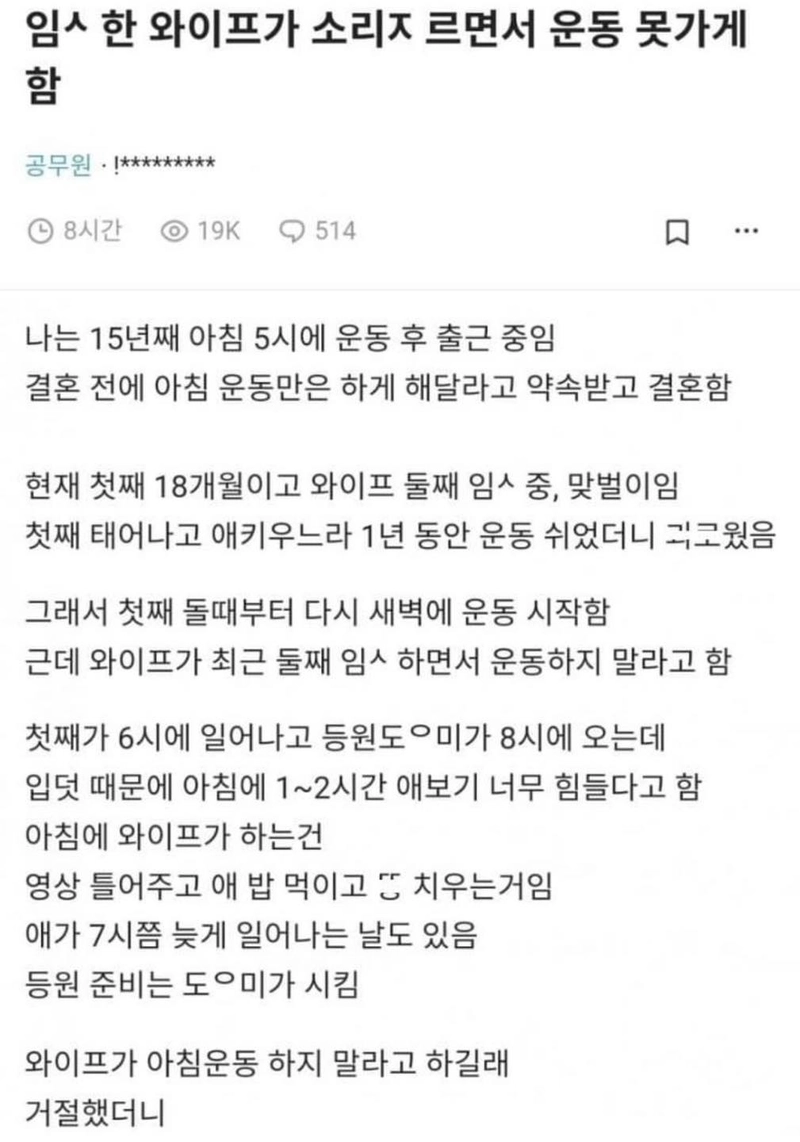Open the 공무원 channel link

coord(58,165)
